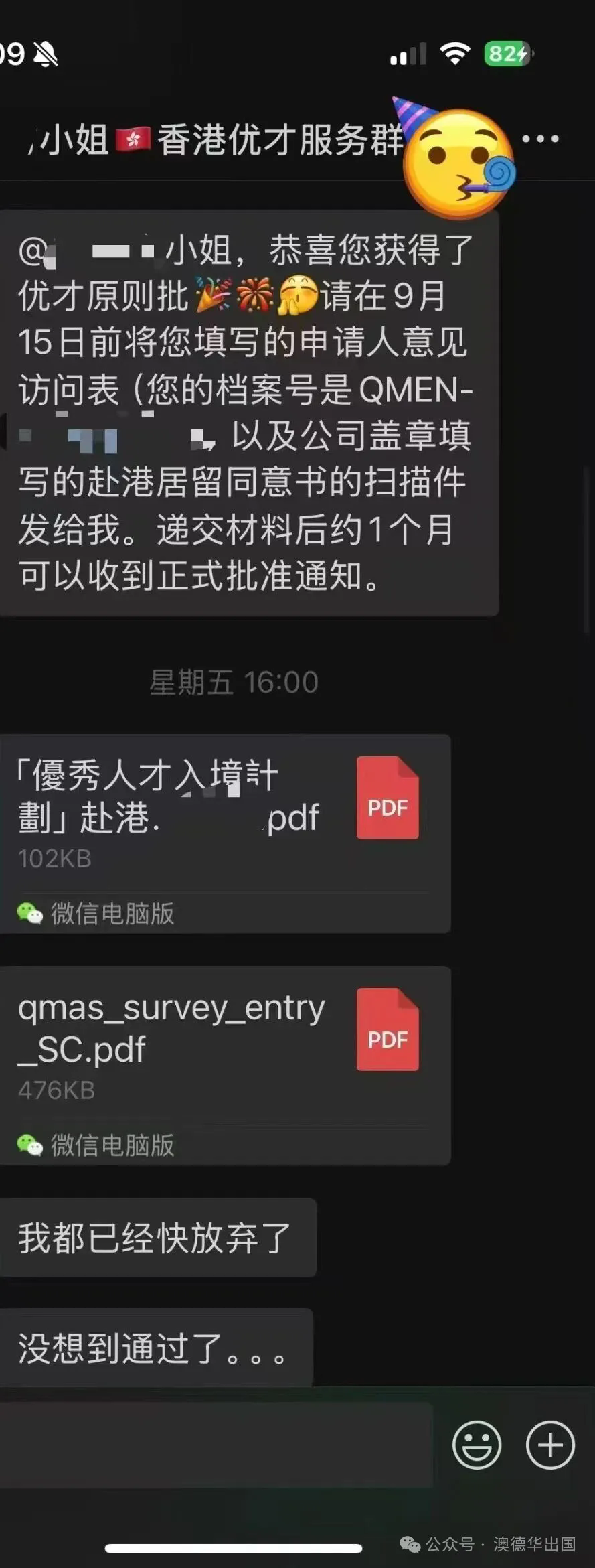
Task: Open the plus attachment menu
Action: pyautogui.click(x=549, y=1445)
